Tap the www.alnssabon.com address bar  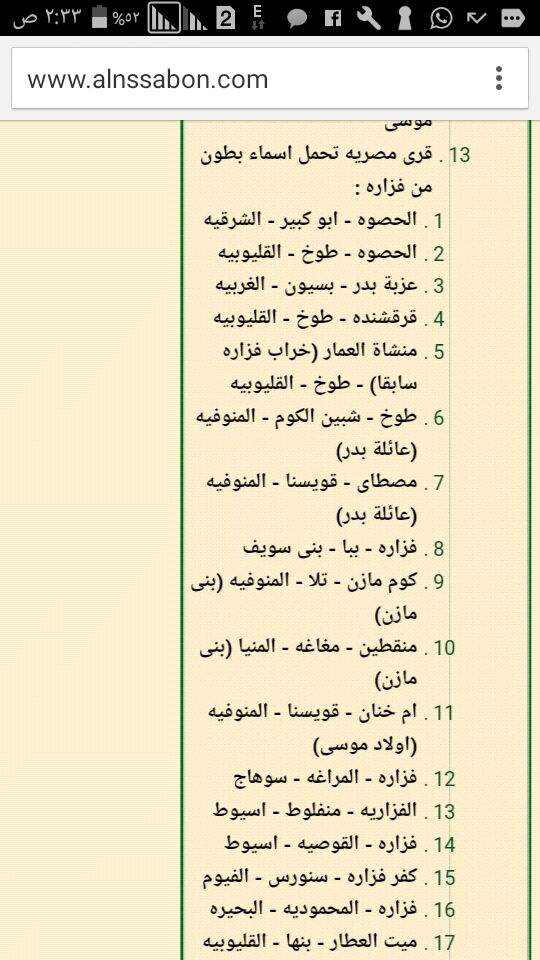[x=245, y=79]
